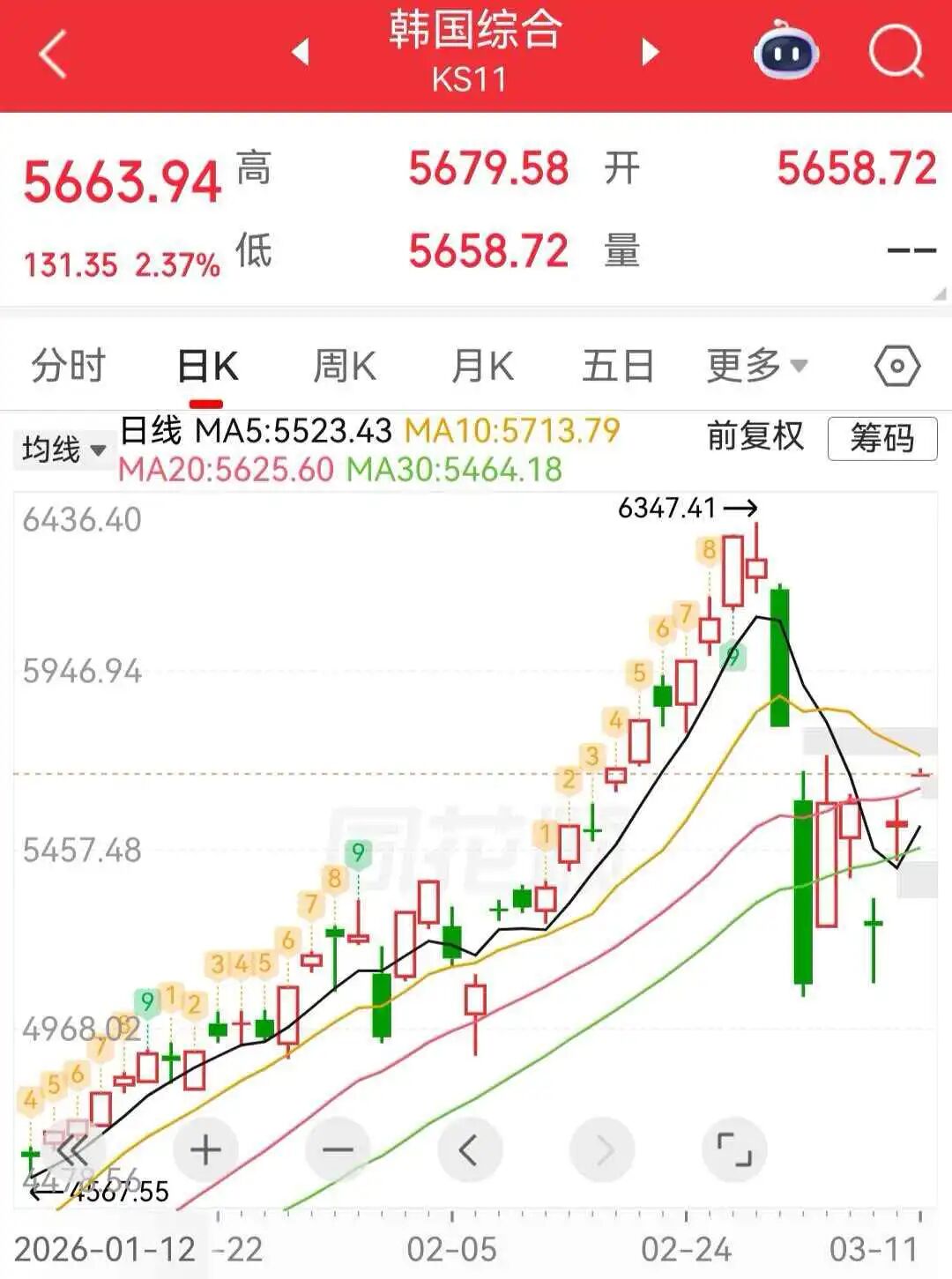Switch to the 月K tab
This screenshot has width=952, height=1279.
point(481,366)
